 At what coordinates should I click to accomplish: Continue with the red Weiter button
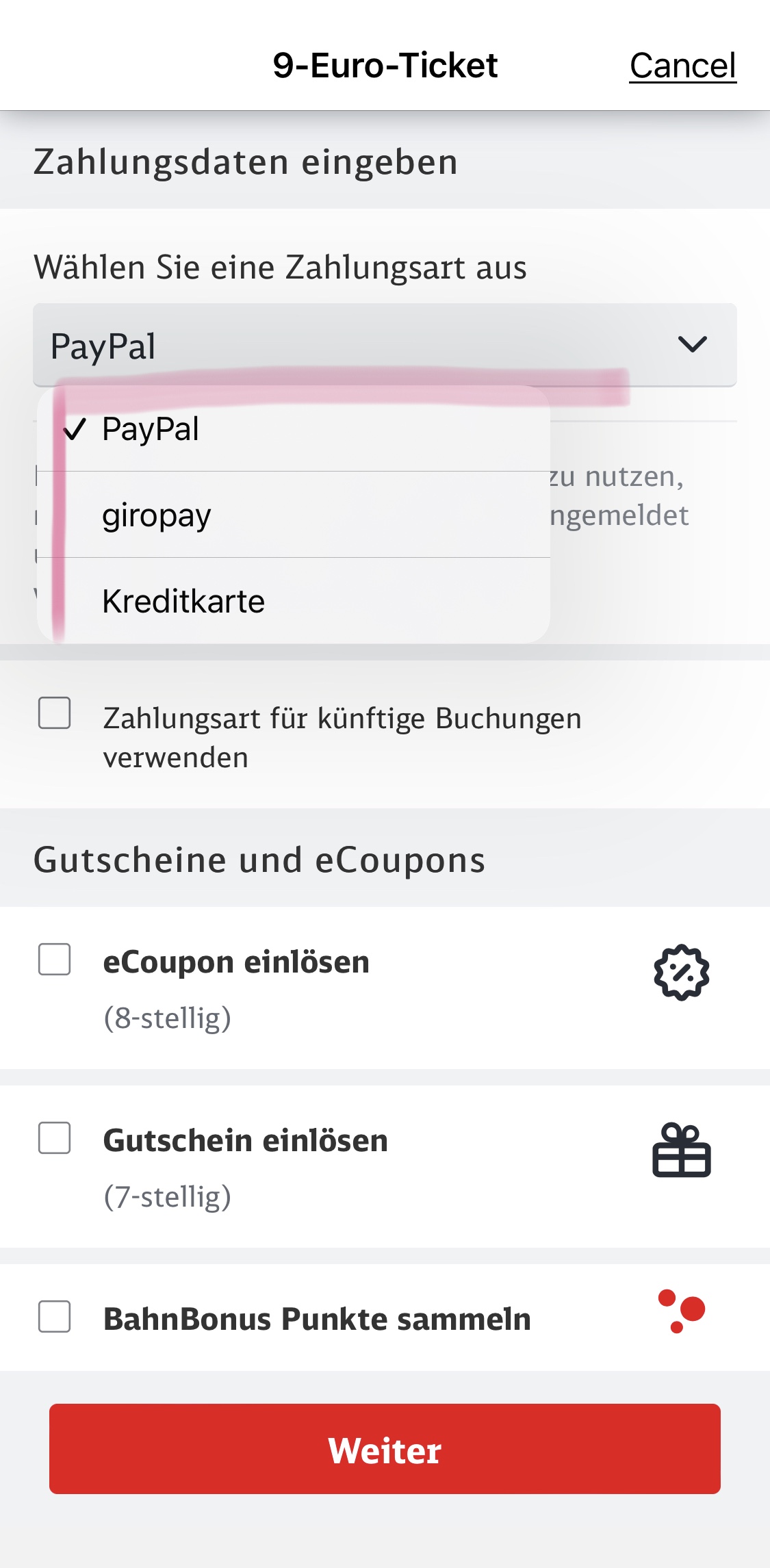click(x=385, y=1449)
